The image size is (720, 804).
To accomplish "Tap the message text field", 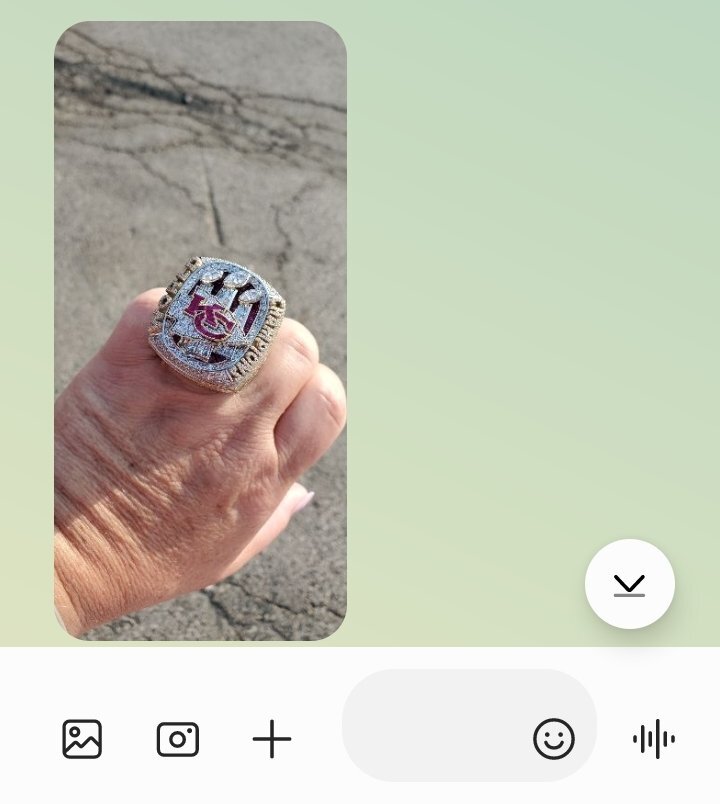I will point(435,739).
